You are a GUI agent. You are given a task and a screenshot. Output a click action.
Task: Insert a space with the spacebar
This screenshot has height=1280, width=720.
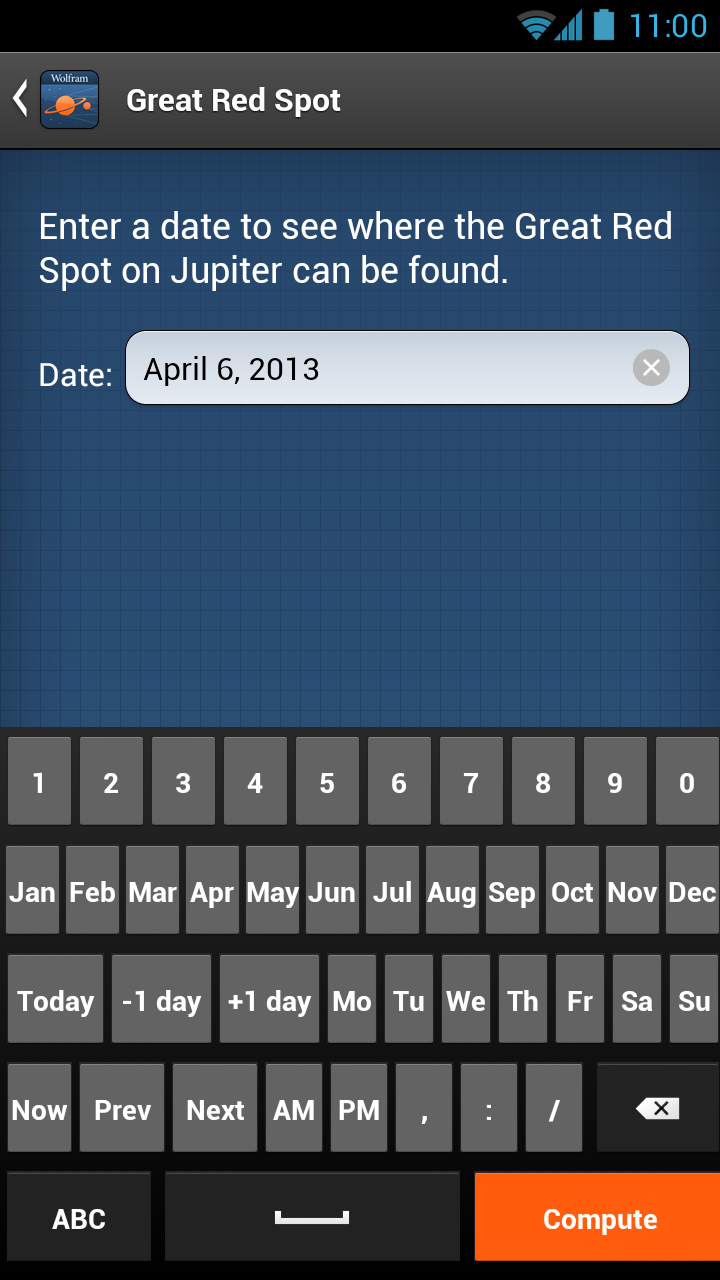point(312,1217)
